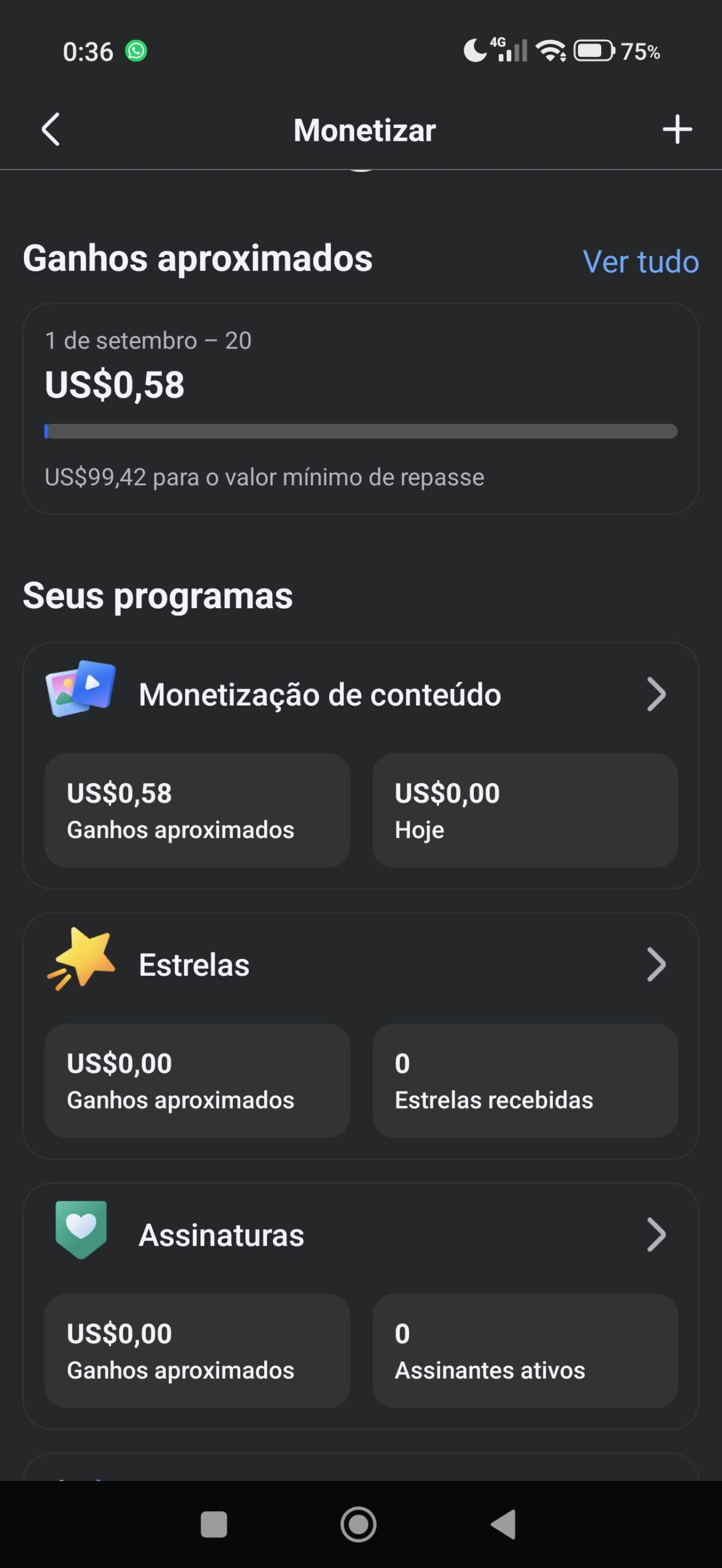Tap the plus icon in the header
Viewport: 722px width, 1568px height.
(x=677, y=129)
